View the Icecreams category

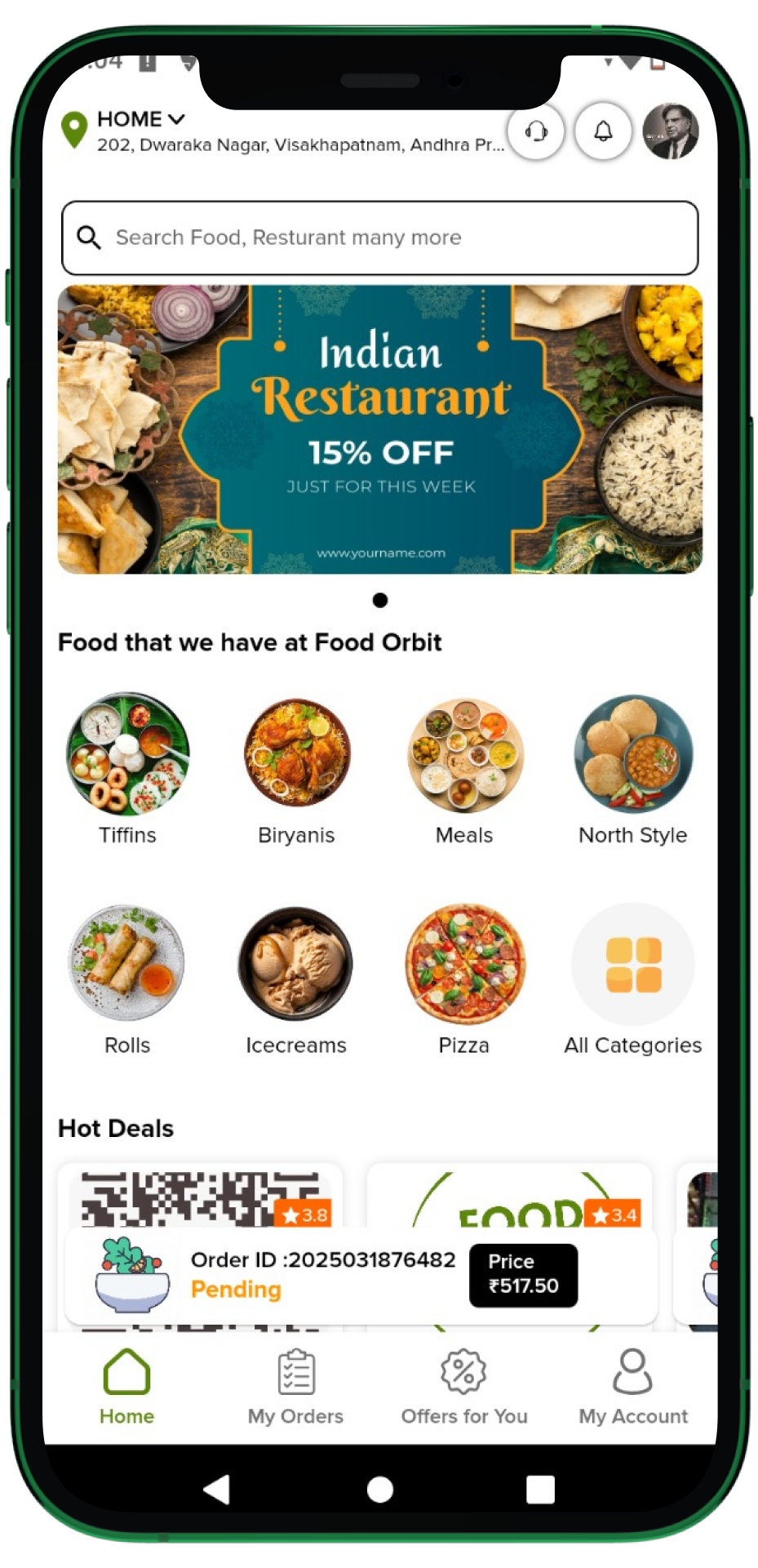[296, 964]
